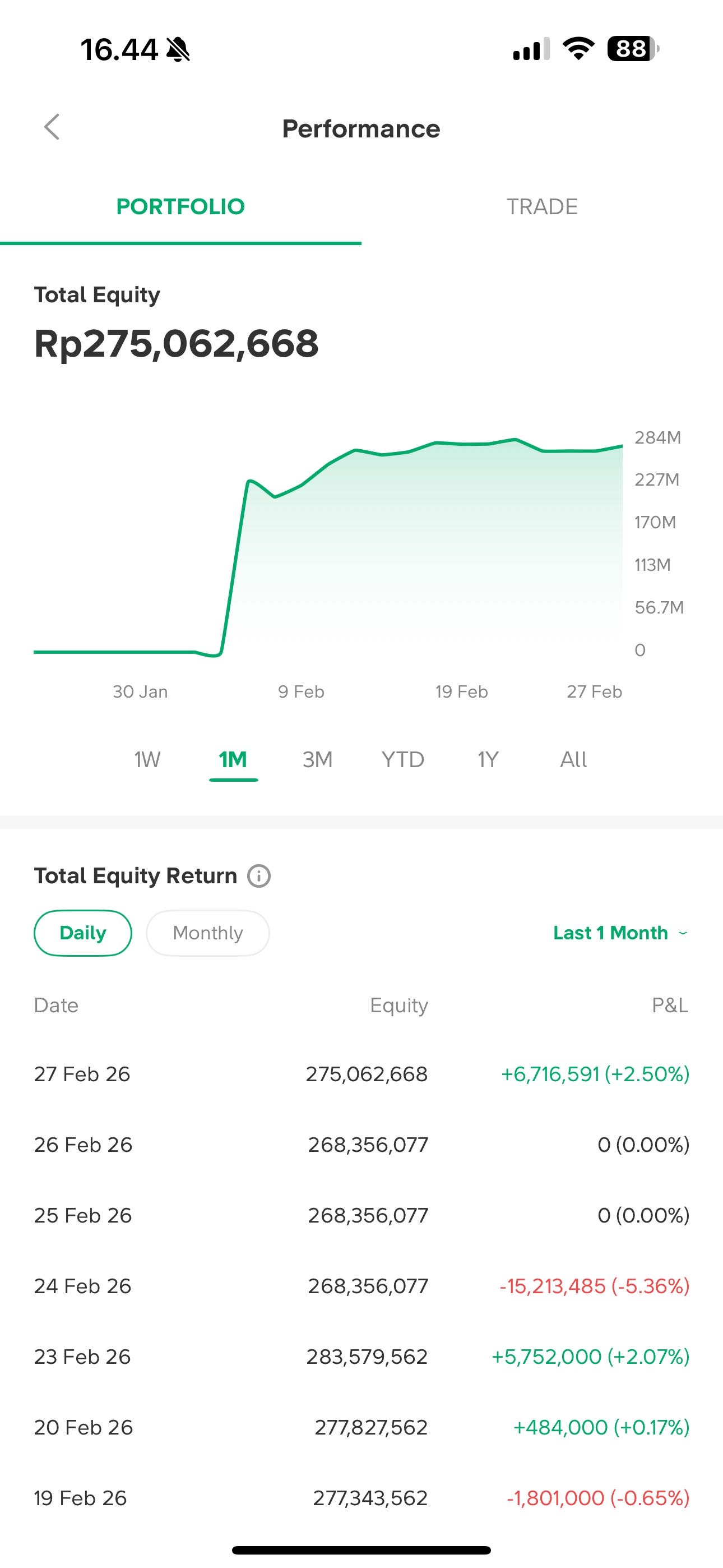Show the 1W chart range

(147, 760)
